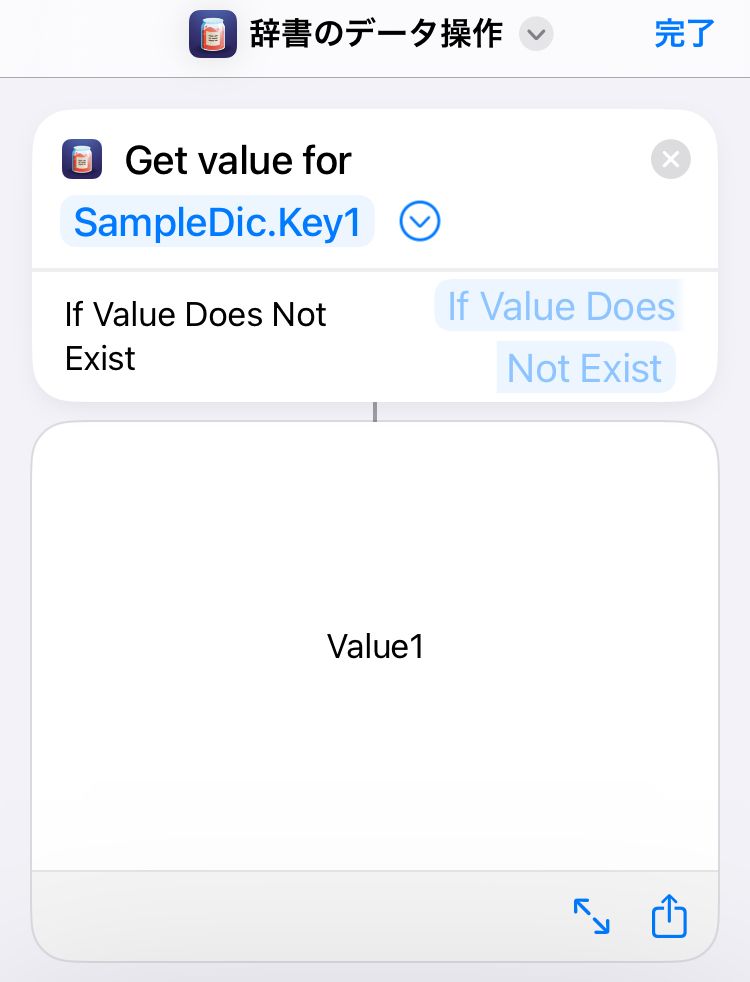
Task: Expand the action options chevron
Action: click(419, 222)
